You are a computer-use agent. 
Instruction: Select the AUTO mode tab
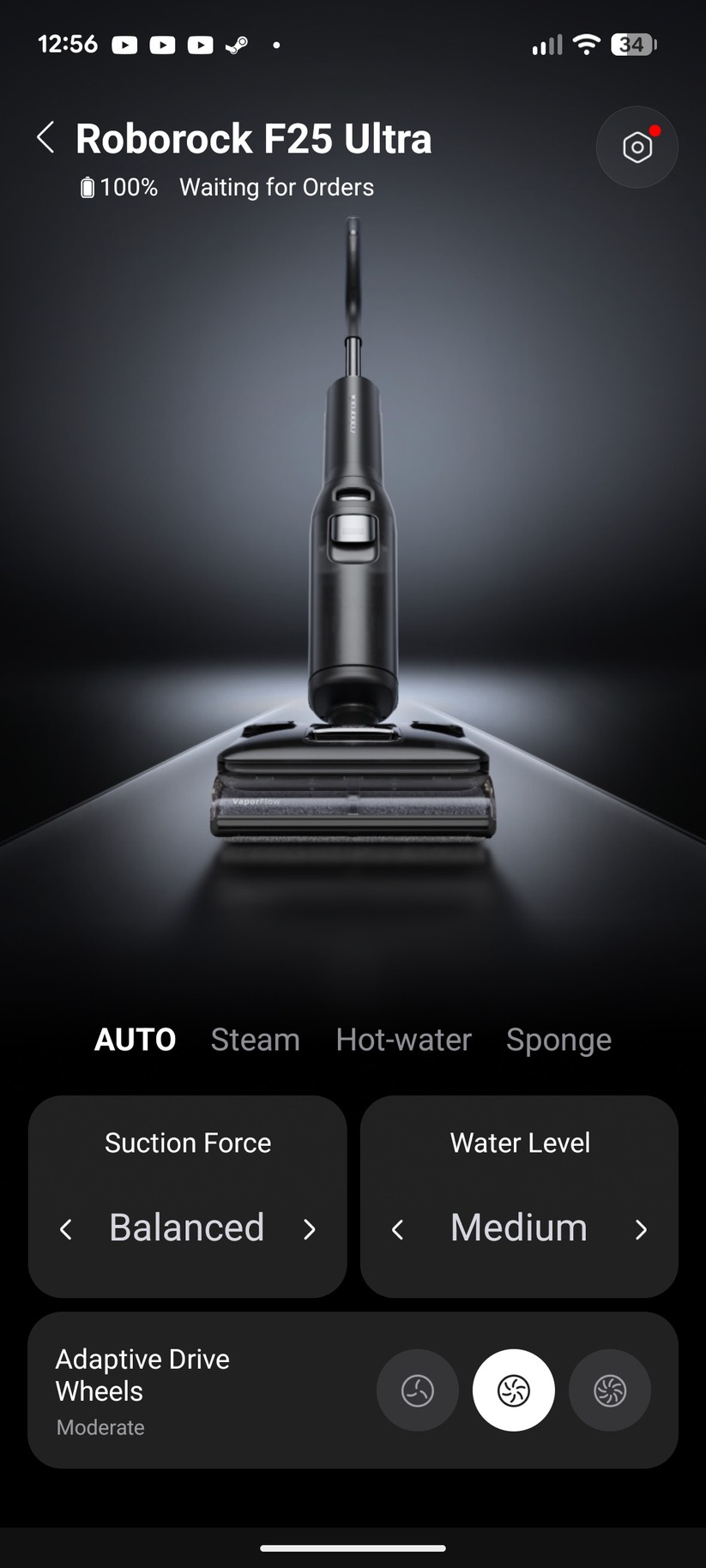tap(135, 1039)
